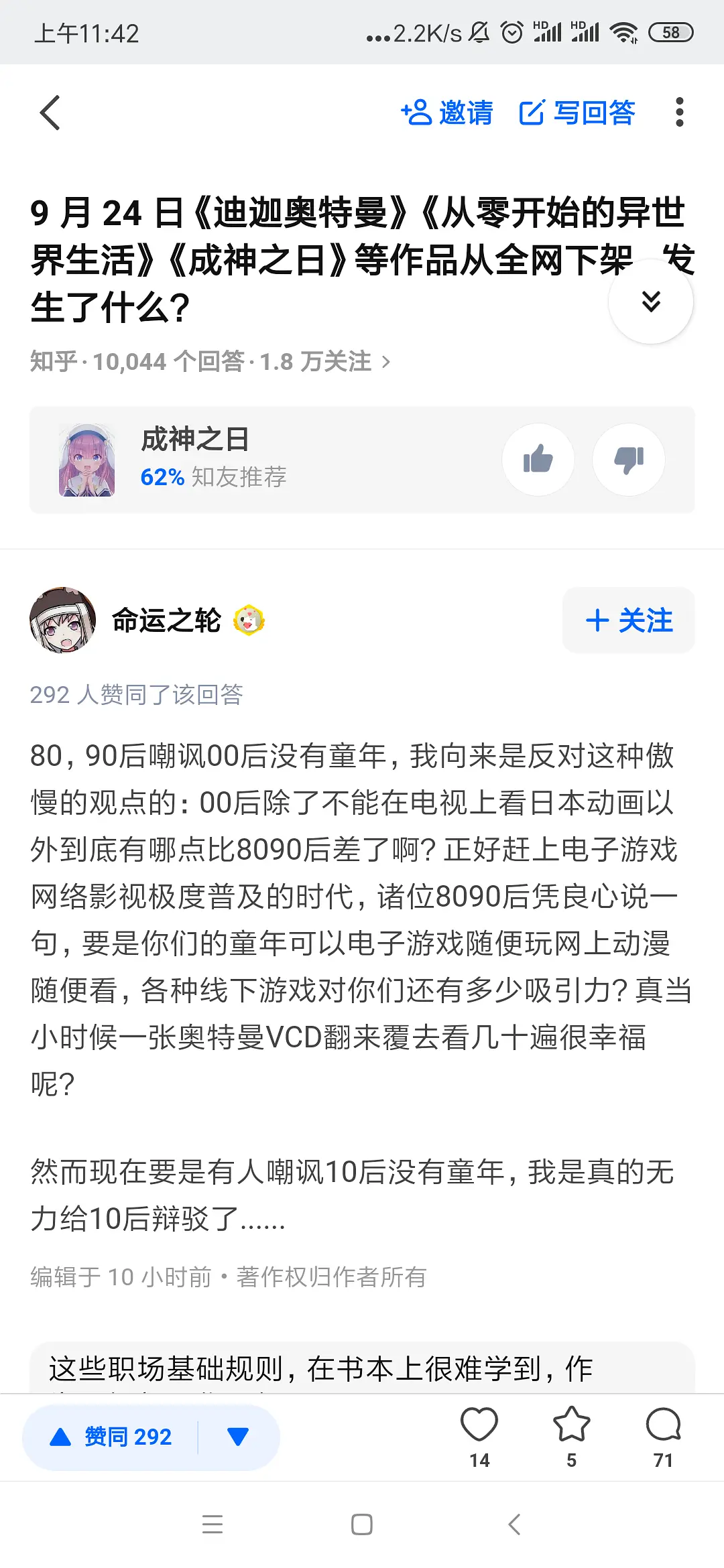This screenshot has height=1568, width=724.
Task: Tap 写回答 to write an answer
Action: [577, 113]
